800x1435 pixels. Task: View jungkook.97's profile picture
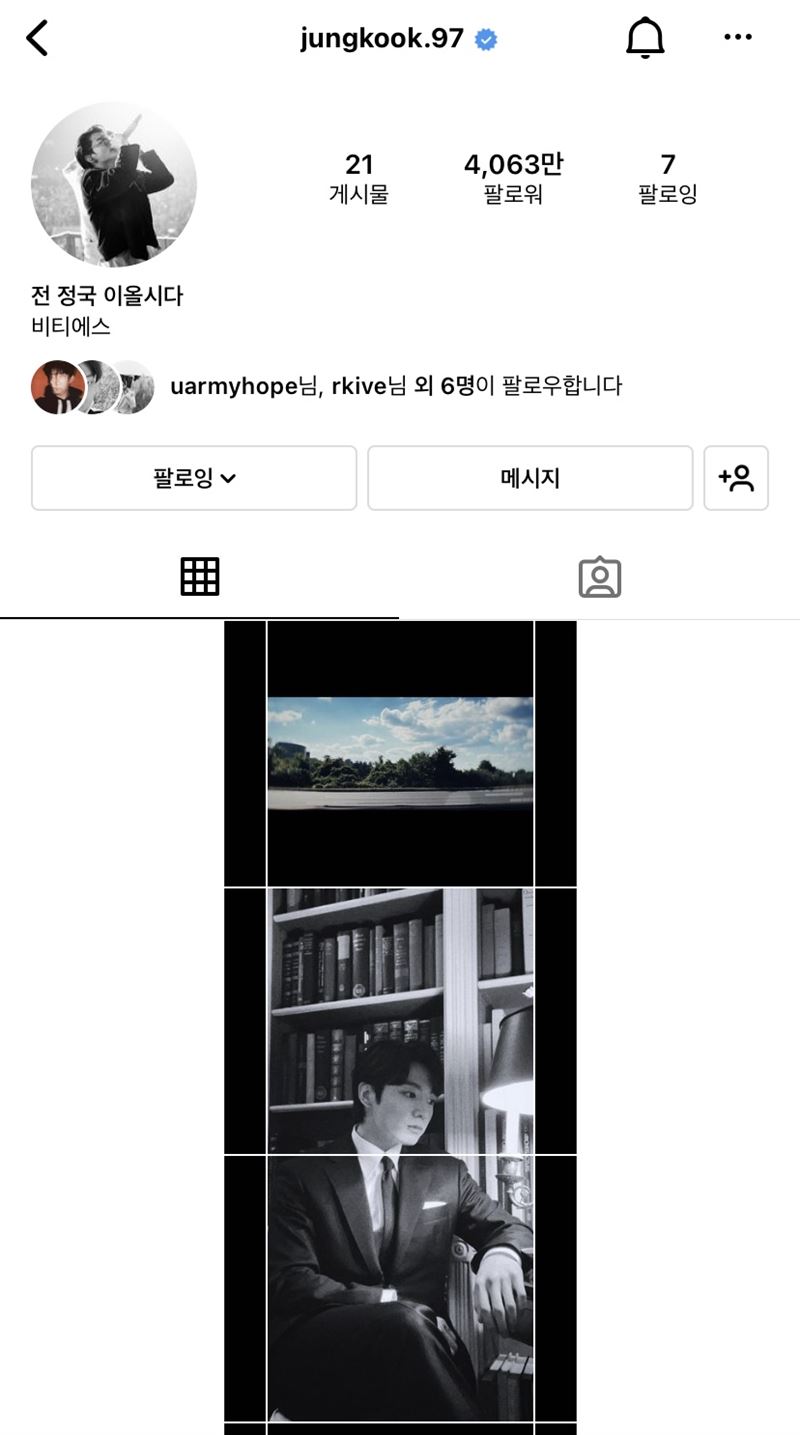click(114, 184)
